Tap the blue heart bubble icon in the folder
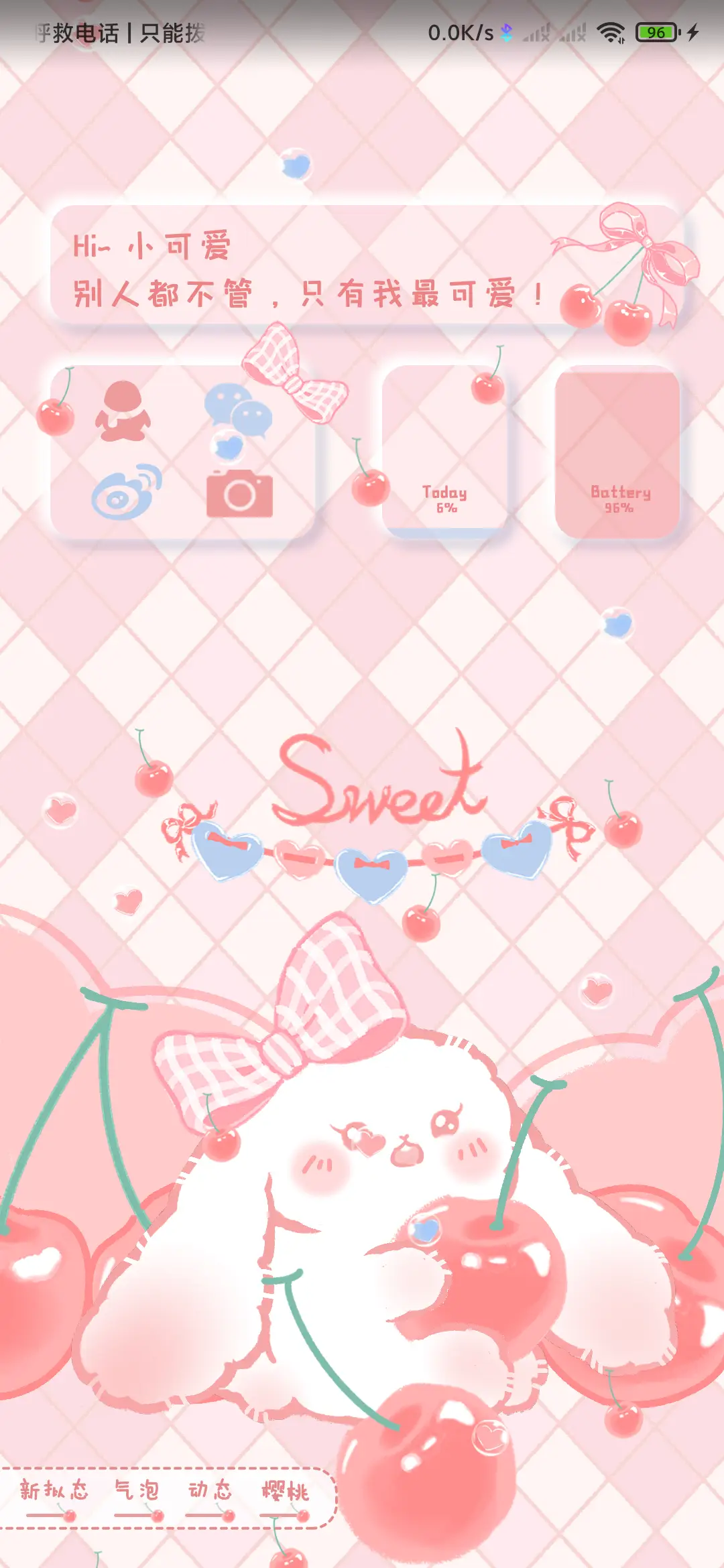The image size is (724, 1568). pos(227,447)
